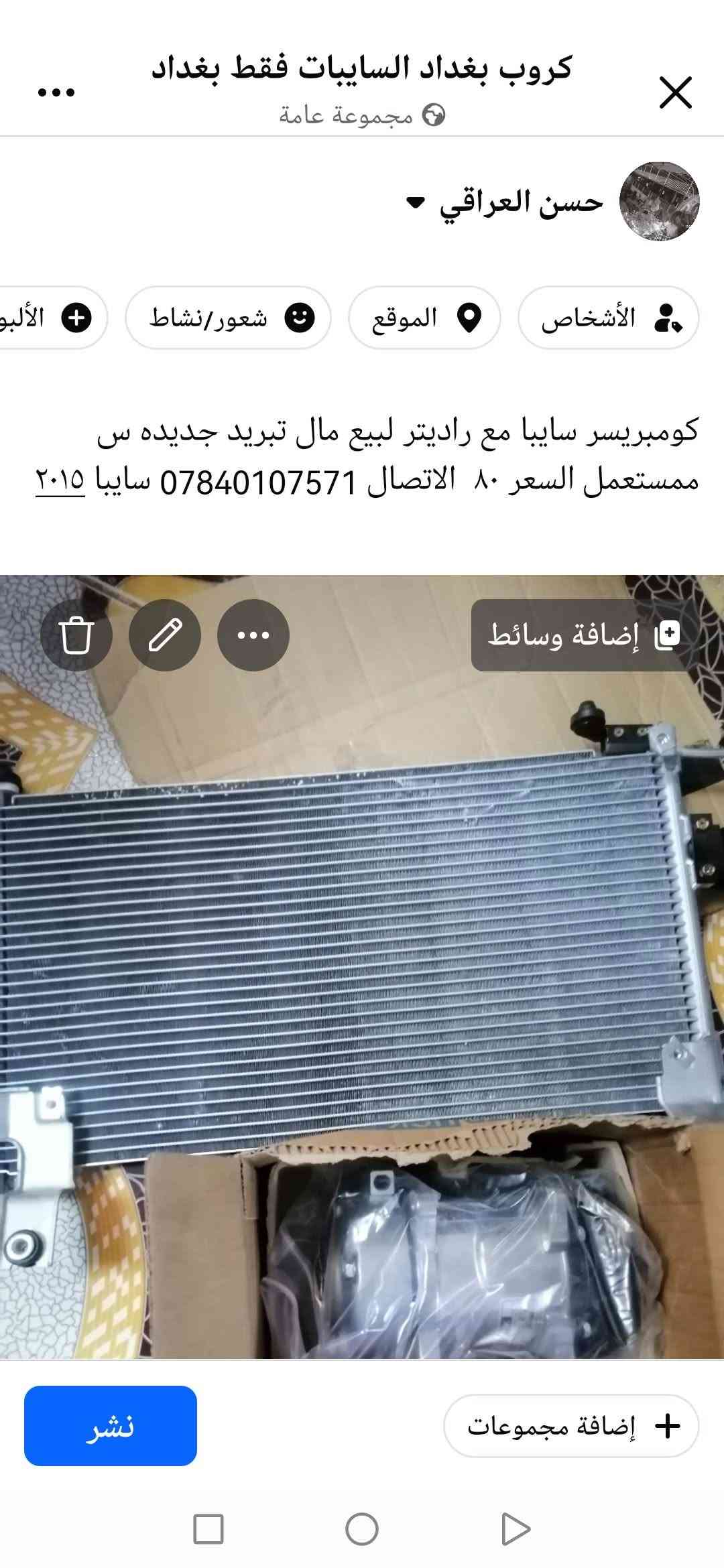
Task: Publish the post with the نشر button
Action: click(x=111, y=1425)
